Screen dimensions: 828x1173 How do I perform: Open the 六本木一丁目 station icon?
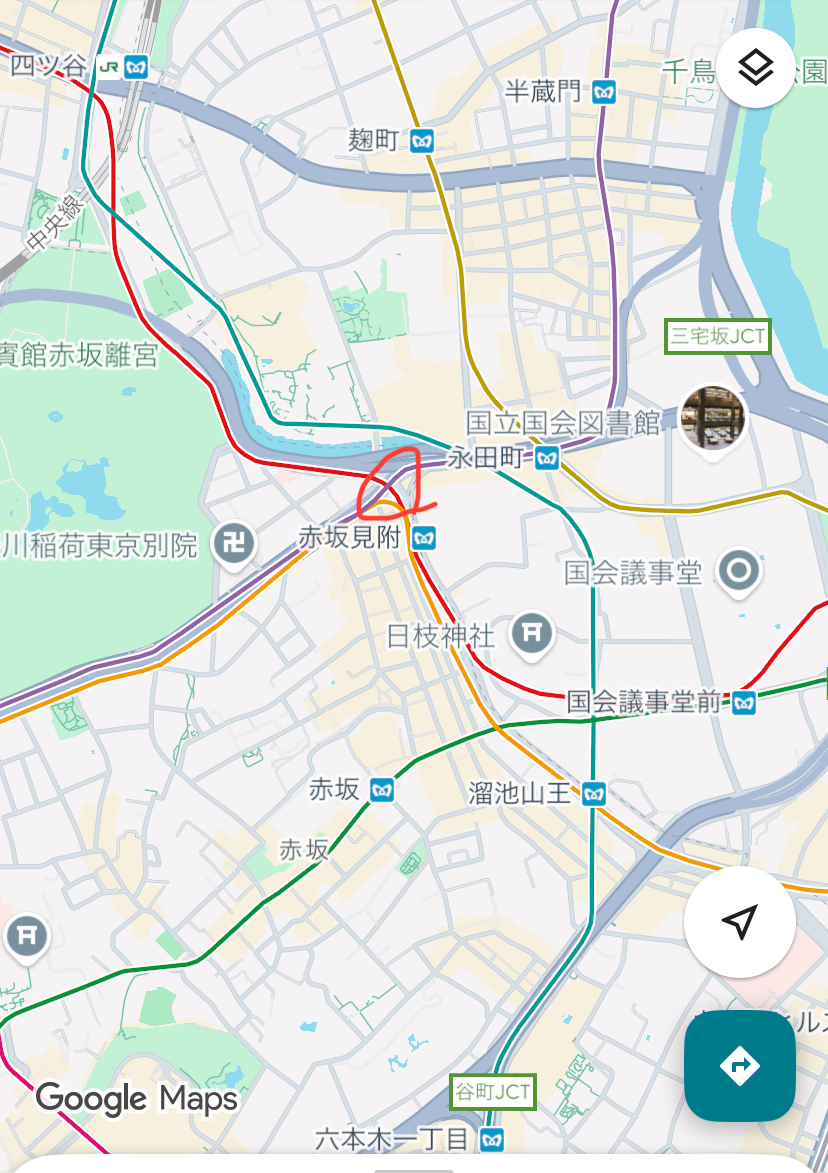[491, 1138]
